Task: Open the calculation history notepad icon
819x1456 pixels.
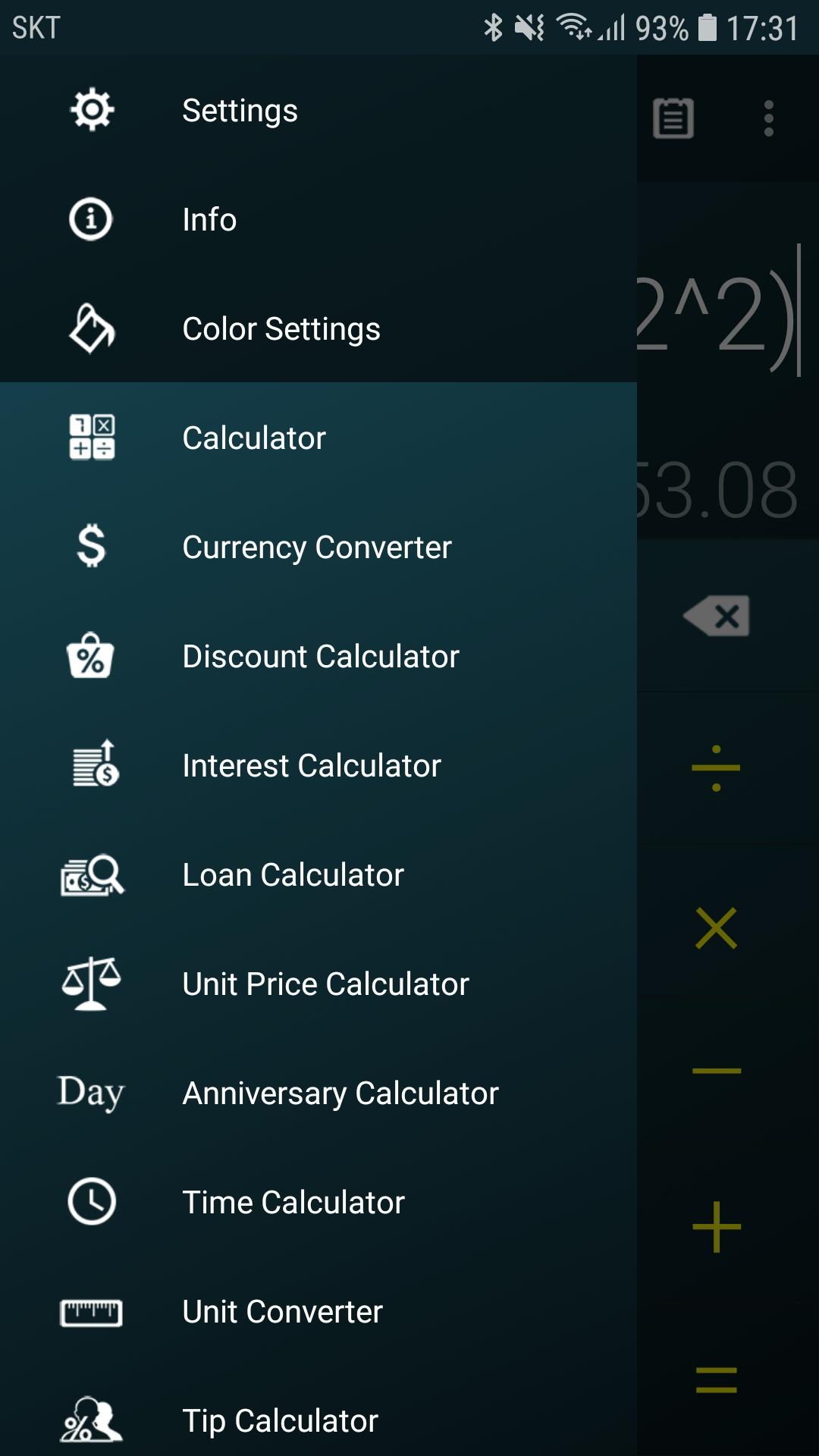Action: click(x=673, y=118)
